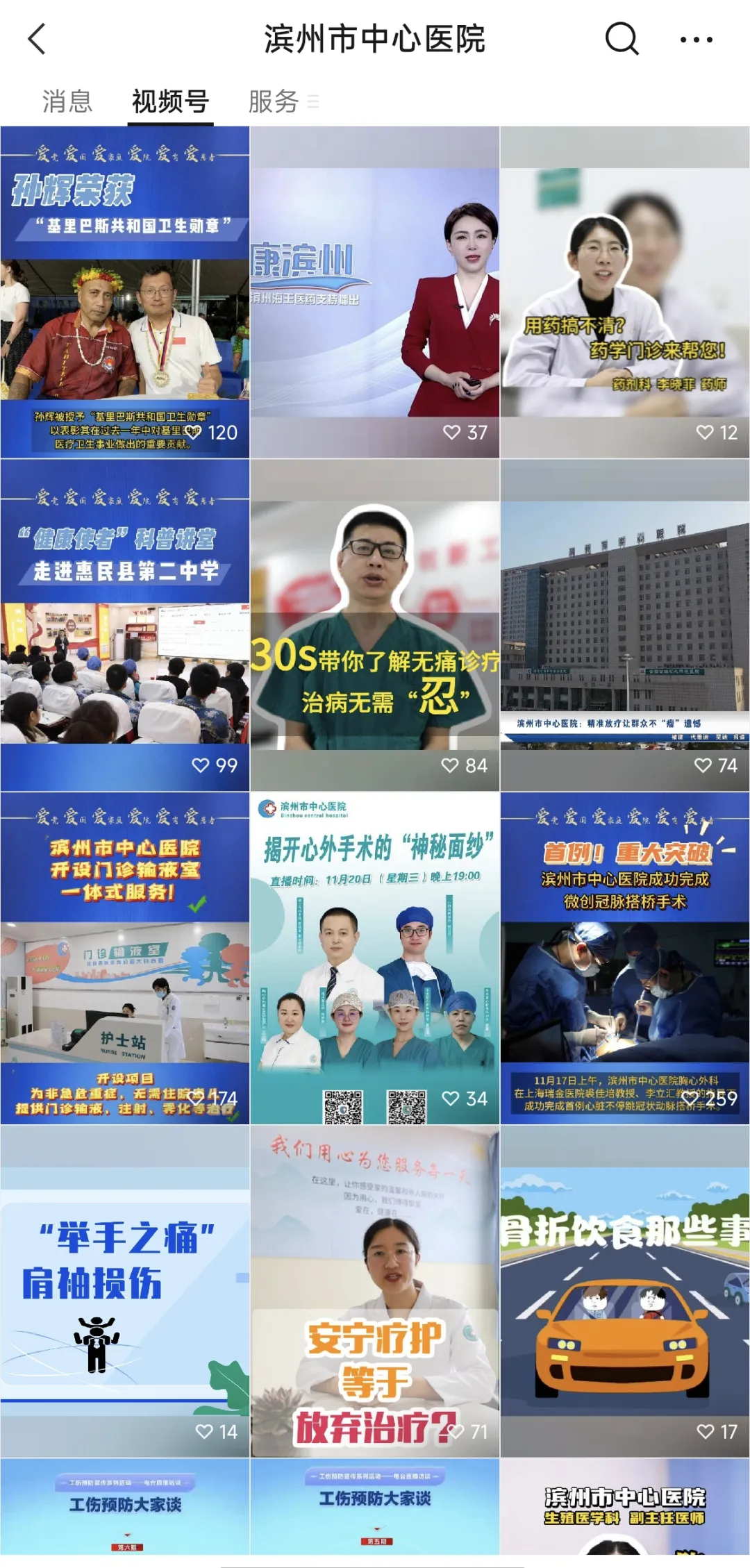This screenshot has height=1568, width=750.
Task: Open the 用药搞不清 药学门诊 video
Action: pyautogui.click(x=625, y=292)
